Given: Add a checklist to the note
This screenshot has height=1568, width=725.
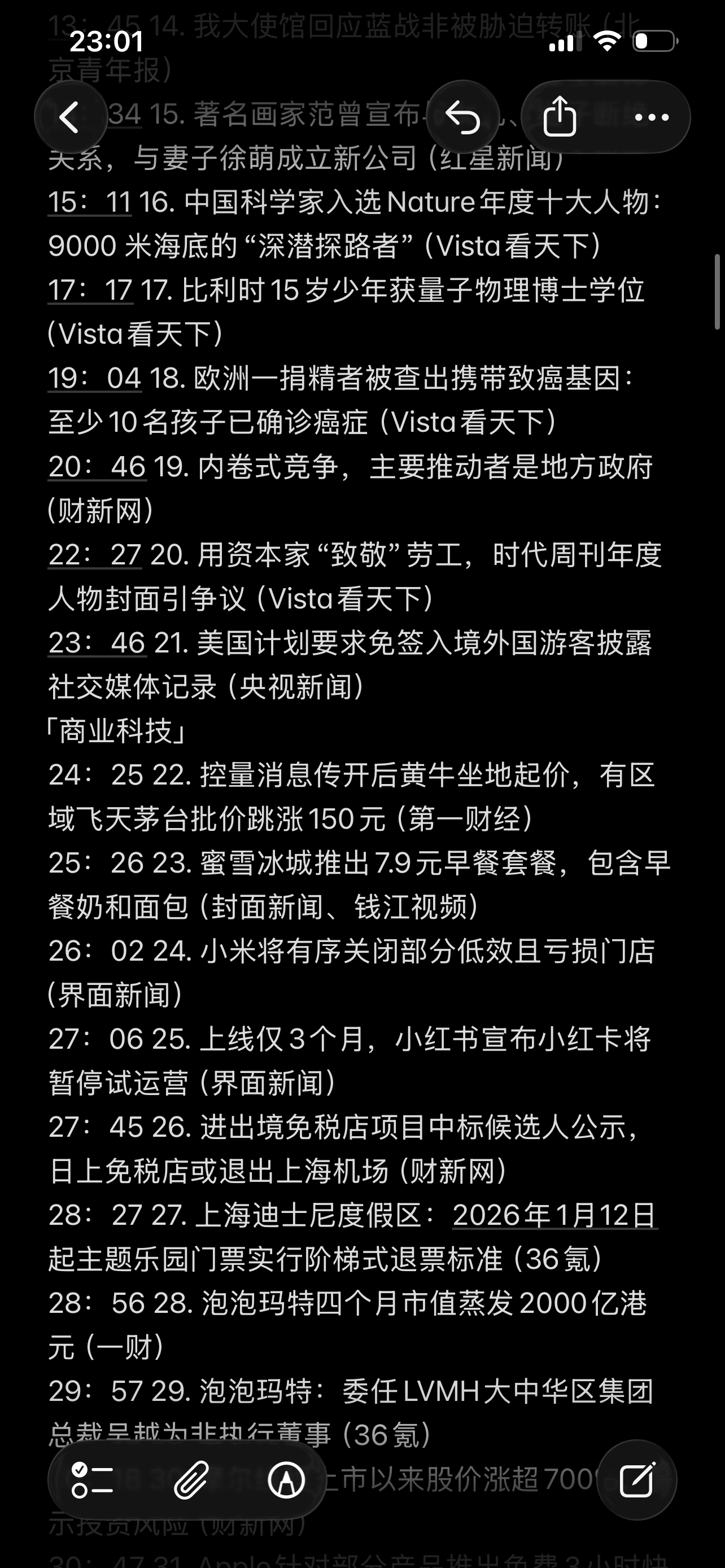Looking at the screenshot, I should [x=93, y=1481].
